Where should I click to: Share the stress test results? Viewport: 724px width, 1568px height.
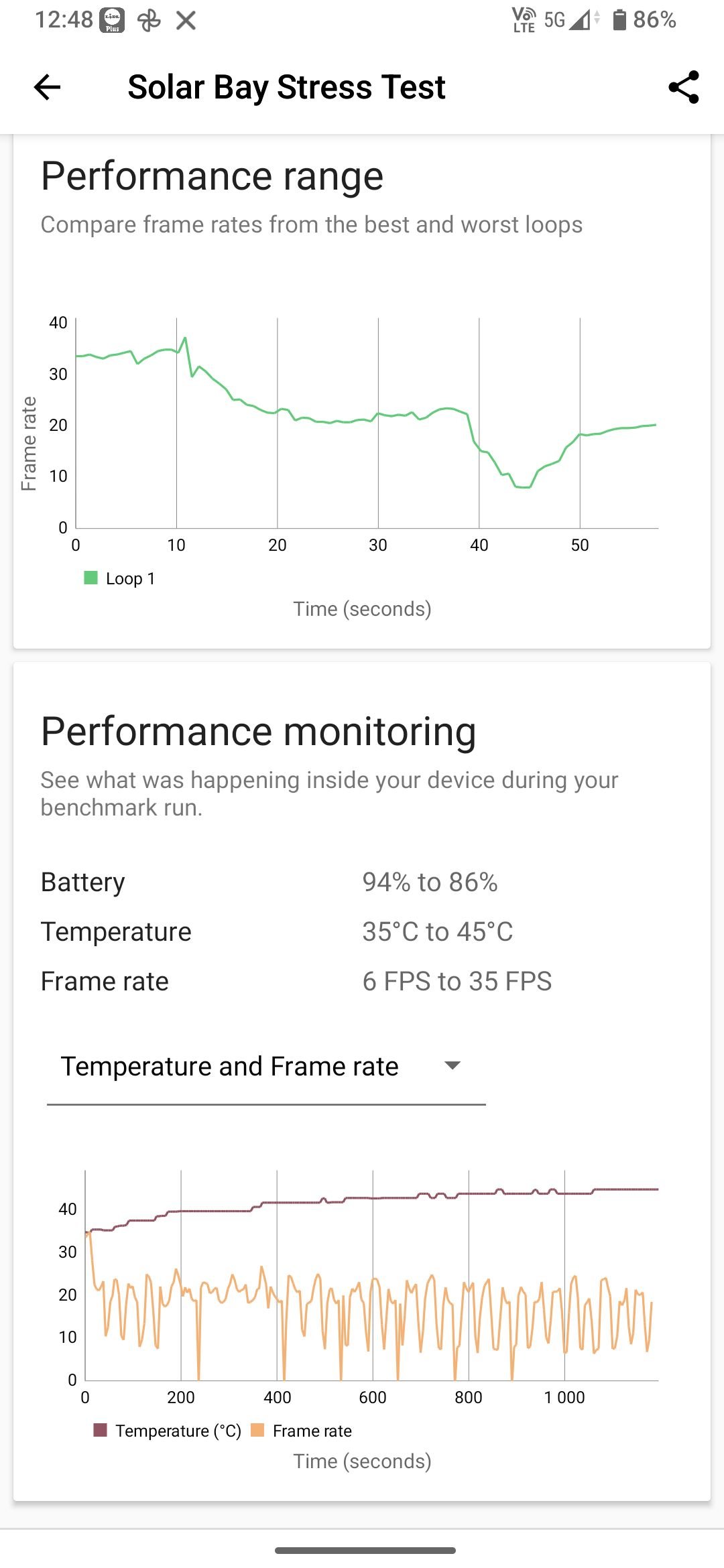point(684,87)
